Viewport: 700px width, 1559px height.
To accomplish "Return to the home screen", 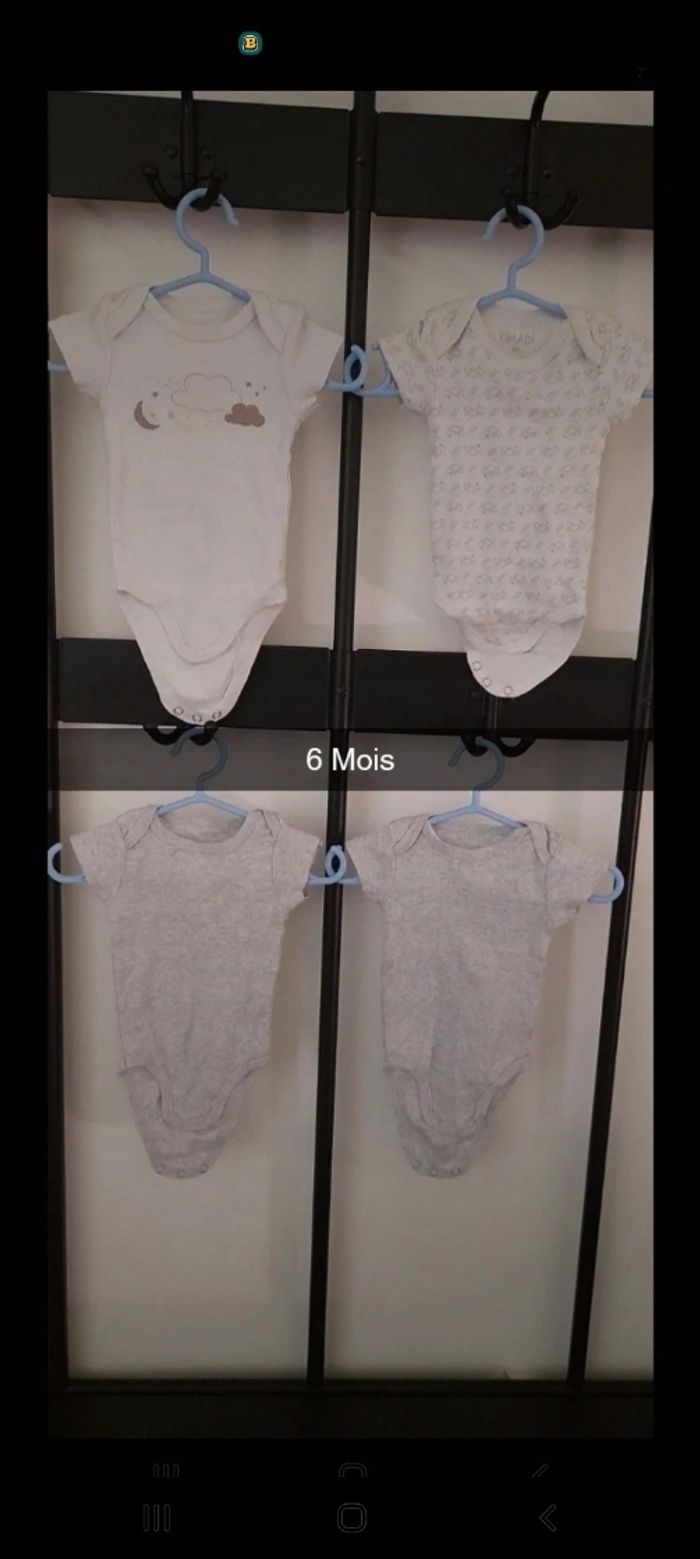I will (x=351, y=1517).
